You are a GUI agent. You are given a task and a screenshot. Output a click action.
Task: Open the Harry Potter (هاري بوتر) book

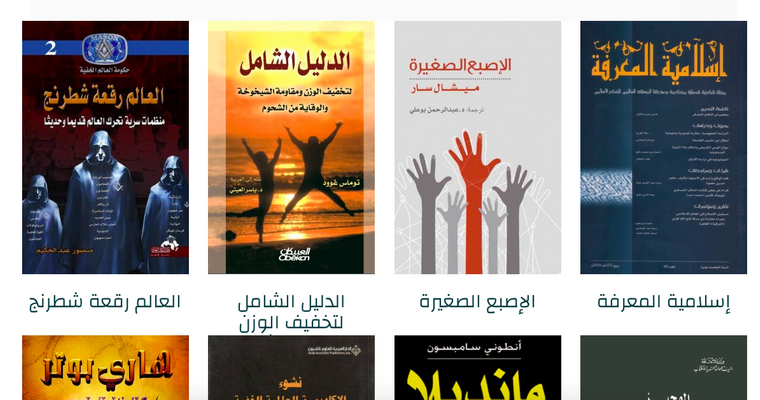(105, 370)
